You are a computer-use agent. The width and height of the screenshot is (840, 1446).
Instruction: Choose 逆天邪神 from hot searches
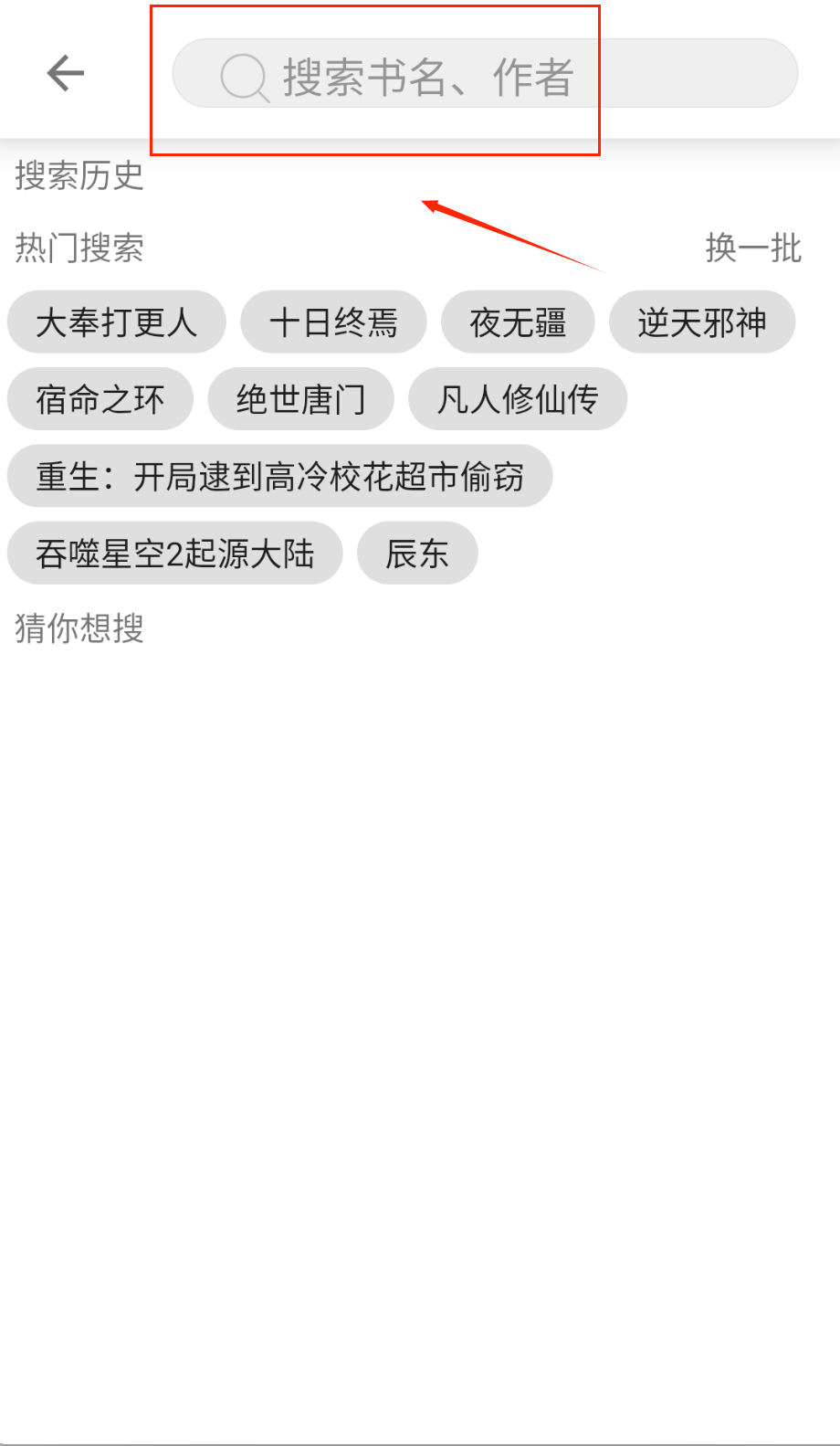click(x=701, y=322)
